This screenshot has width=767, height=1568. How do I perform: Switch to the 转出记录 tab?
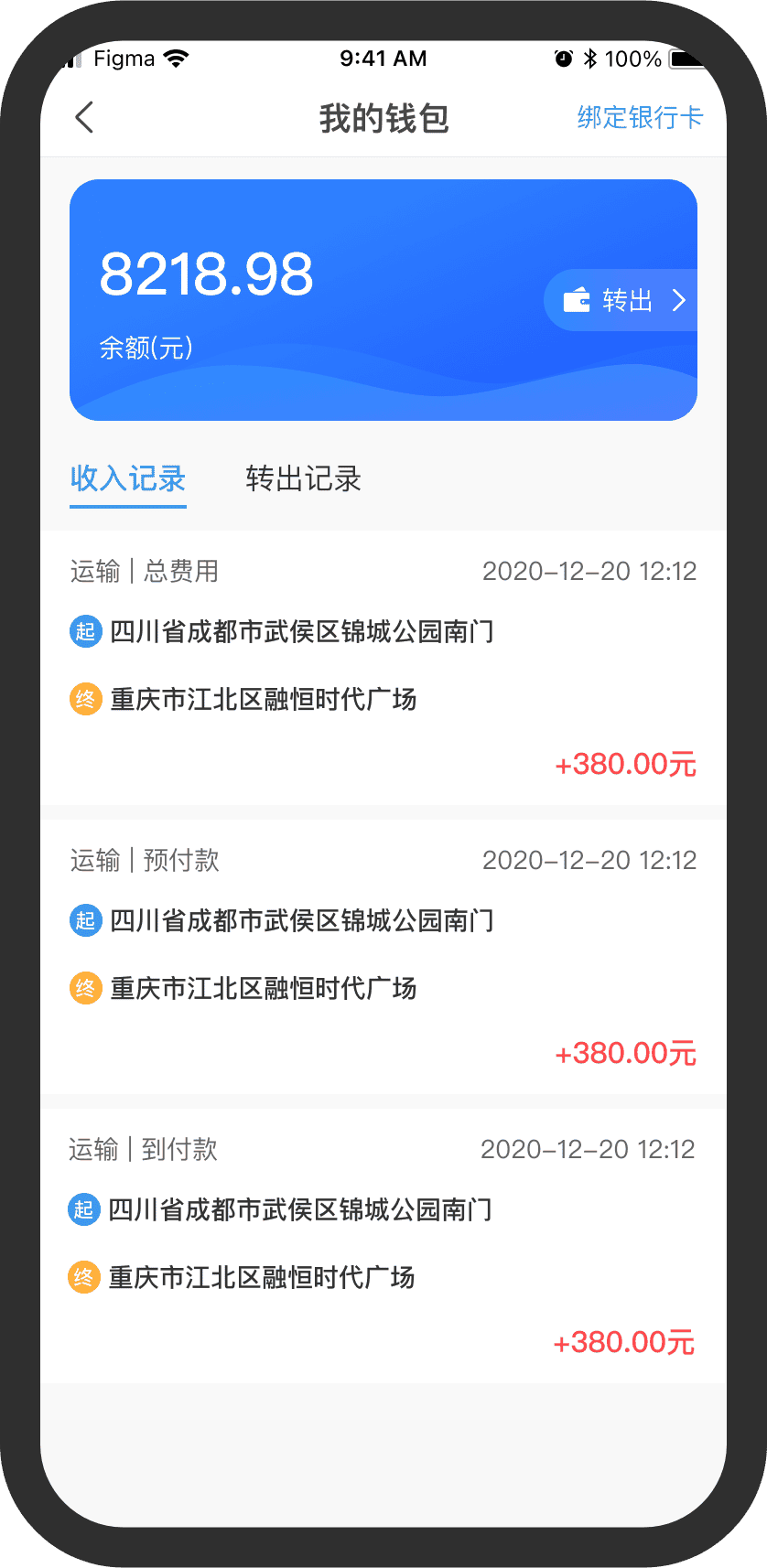pos(303,478)
